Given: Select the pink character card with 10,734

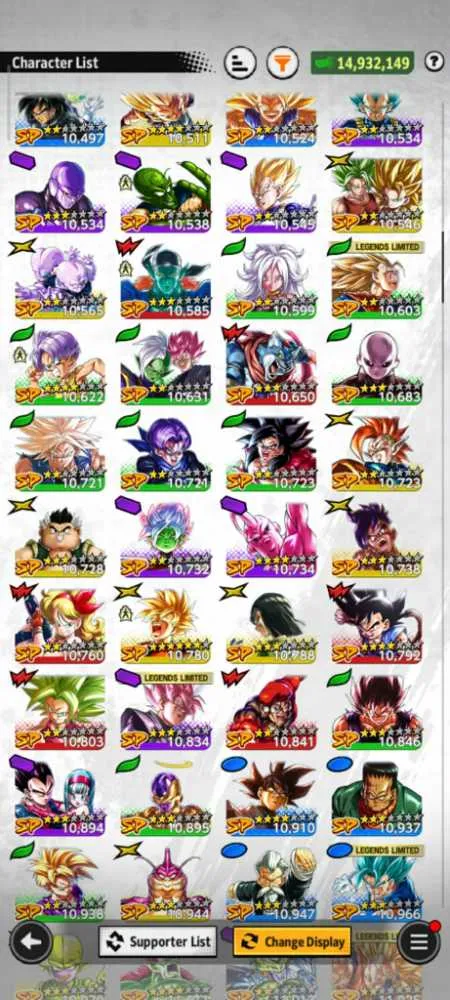Looking at the screenshot, I should click(272, 540).
